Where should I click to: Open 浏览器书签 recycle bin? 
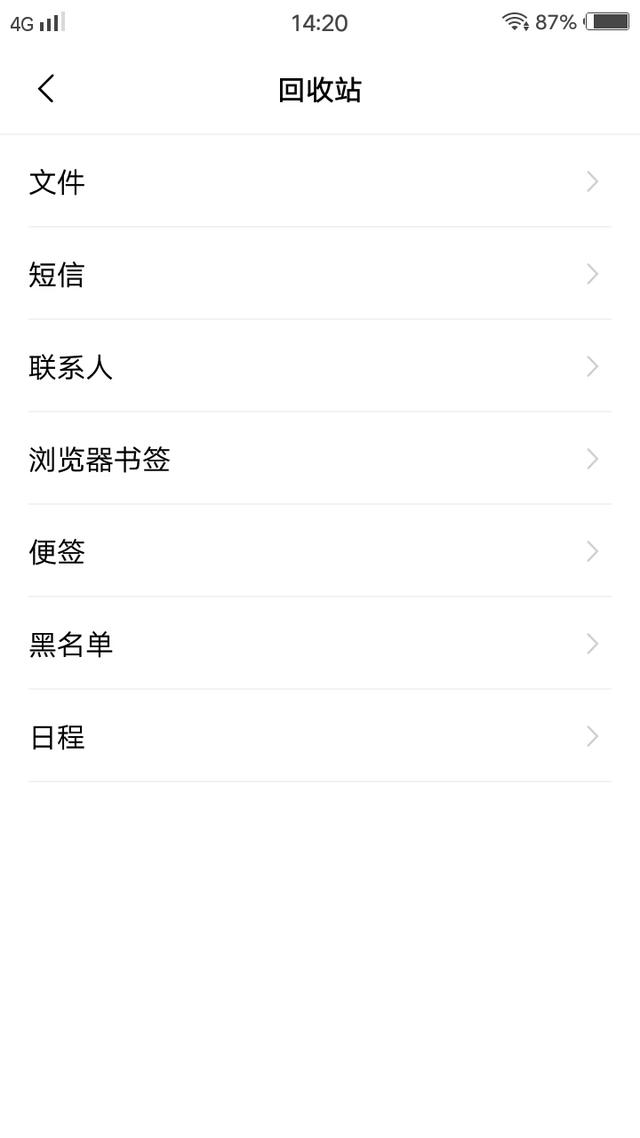click(320, 459)
